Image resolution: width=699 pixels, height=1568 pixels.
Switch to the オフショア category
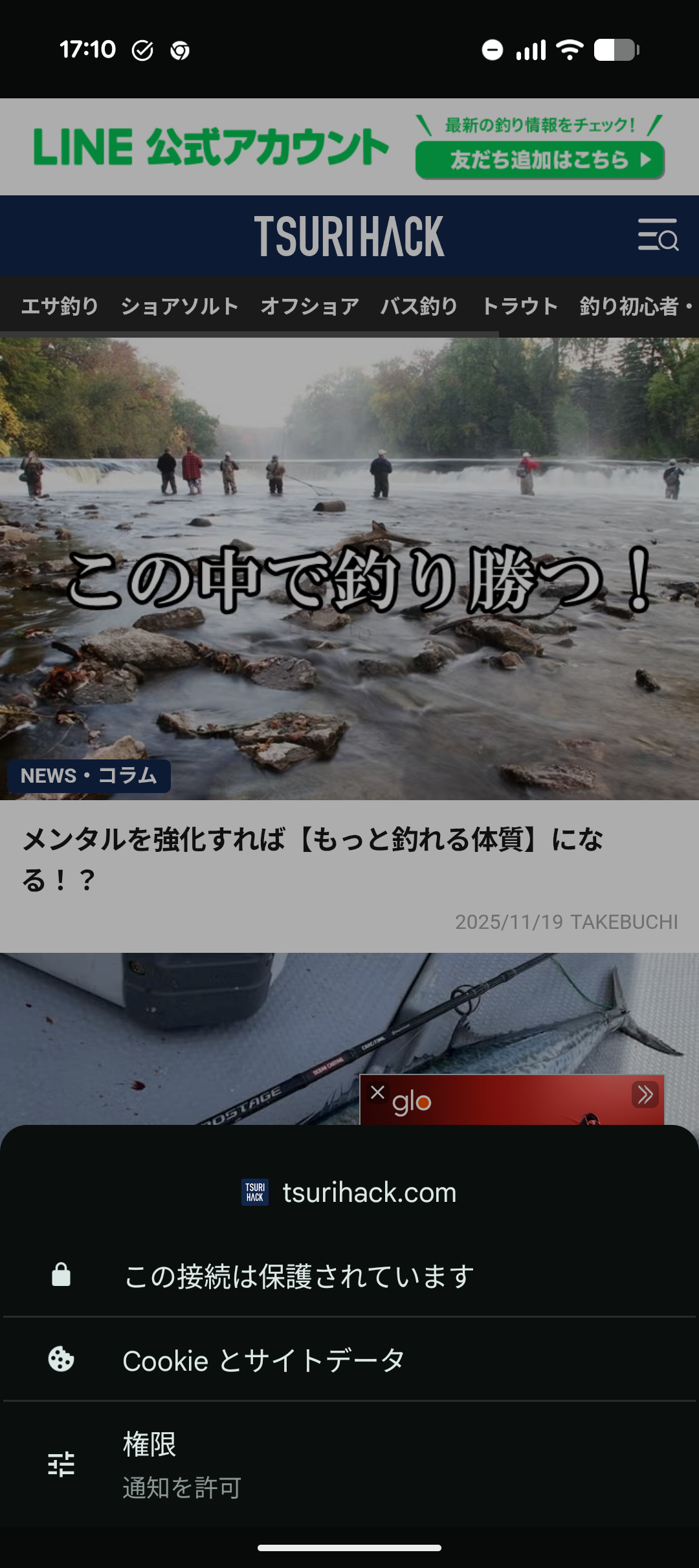tap(309, 306)
